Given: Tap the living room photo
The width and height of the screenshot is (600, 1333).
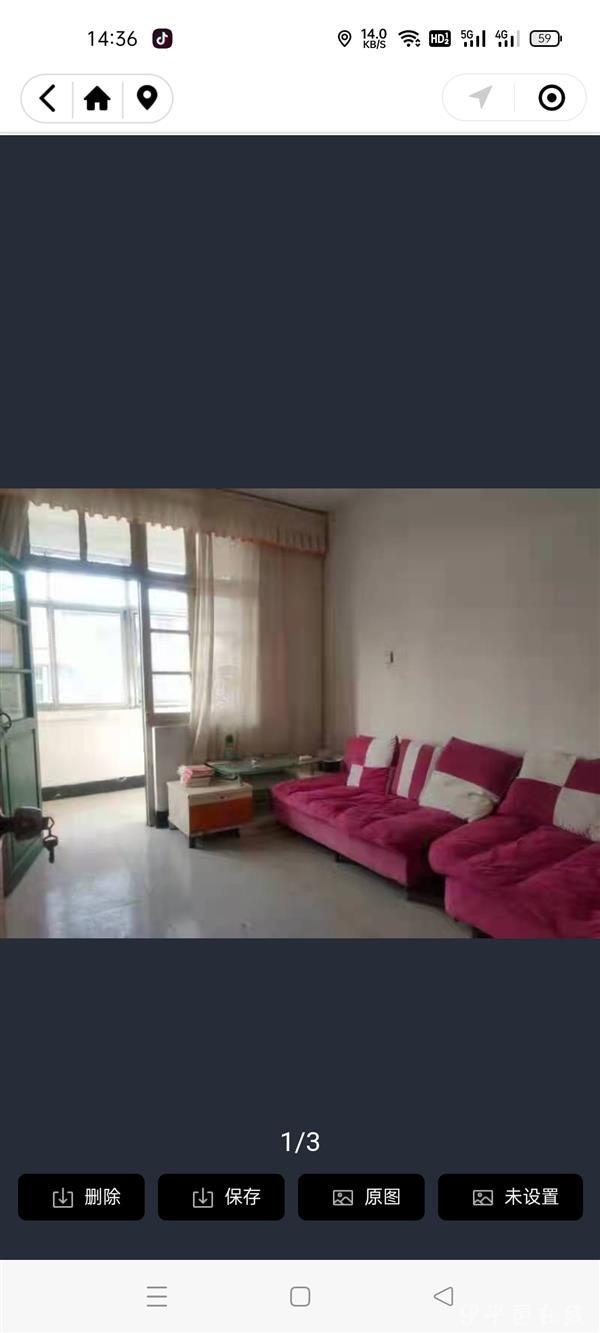Looking at the screenshot, I should 300,712.
